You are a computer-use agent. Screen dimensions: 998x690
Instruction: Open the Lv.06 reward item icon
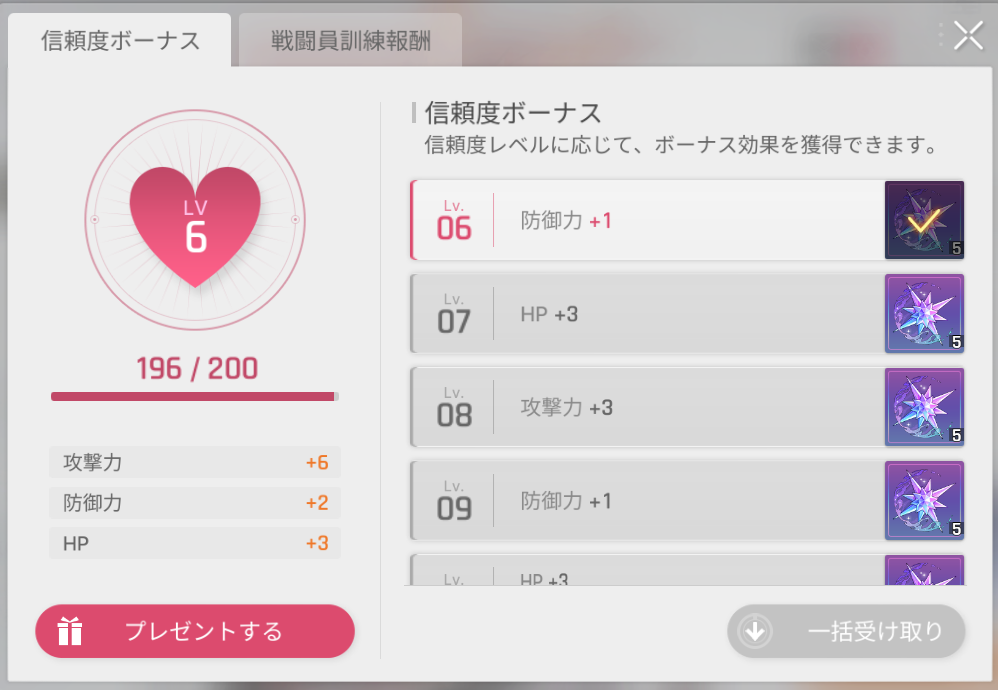(924, 220)
